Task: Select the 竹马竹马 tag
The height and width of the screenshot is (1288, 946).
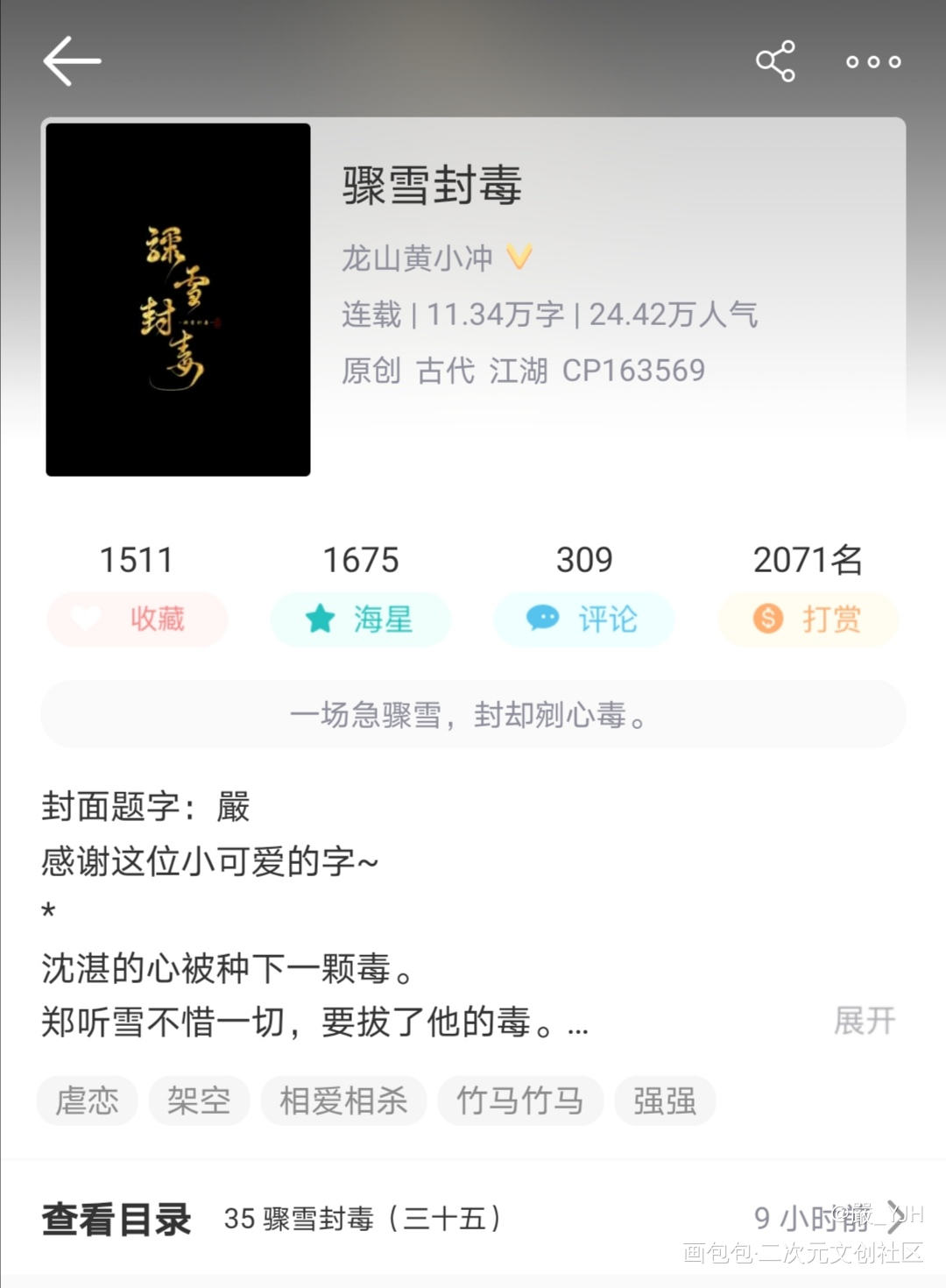Action: tap(519, 1100)
